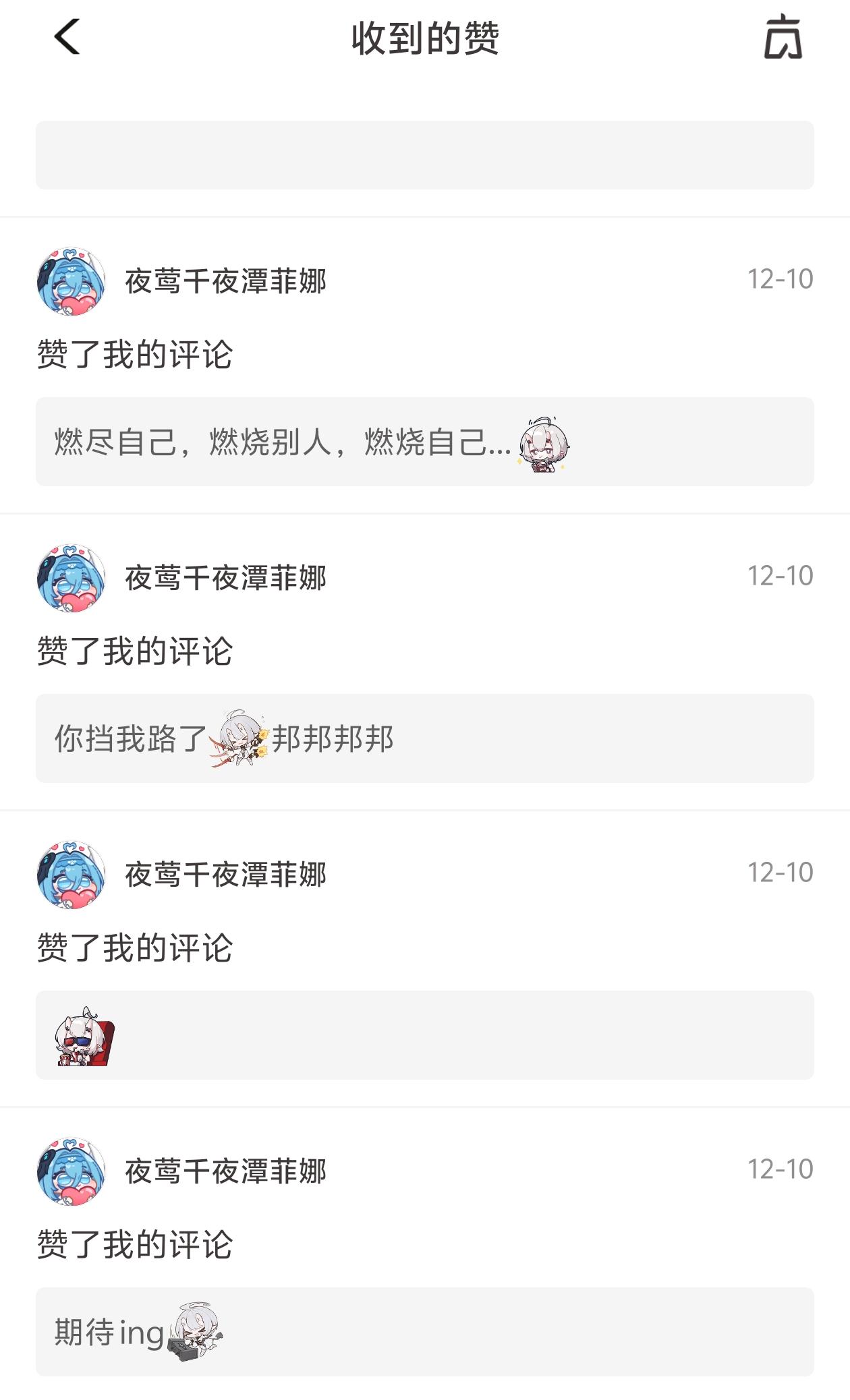This screenshot has height=1400, width=850.
Task: Open the liked comment 你挡我路了 邦邦邦邦
Action: pos(424,738)
